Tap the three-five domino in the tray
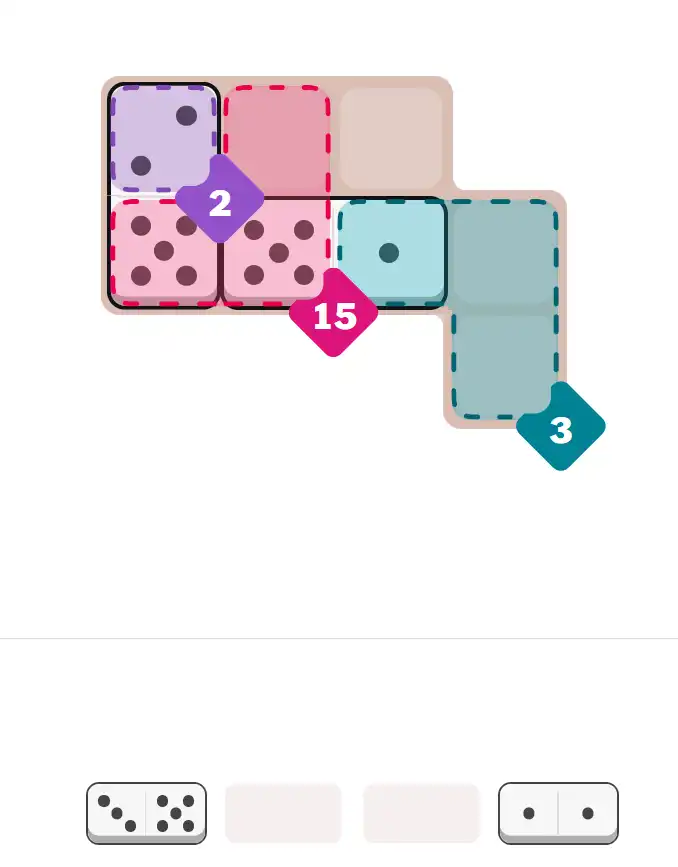 pyautogui.click(x=147, y=812)
